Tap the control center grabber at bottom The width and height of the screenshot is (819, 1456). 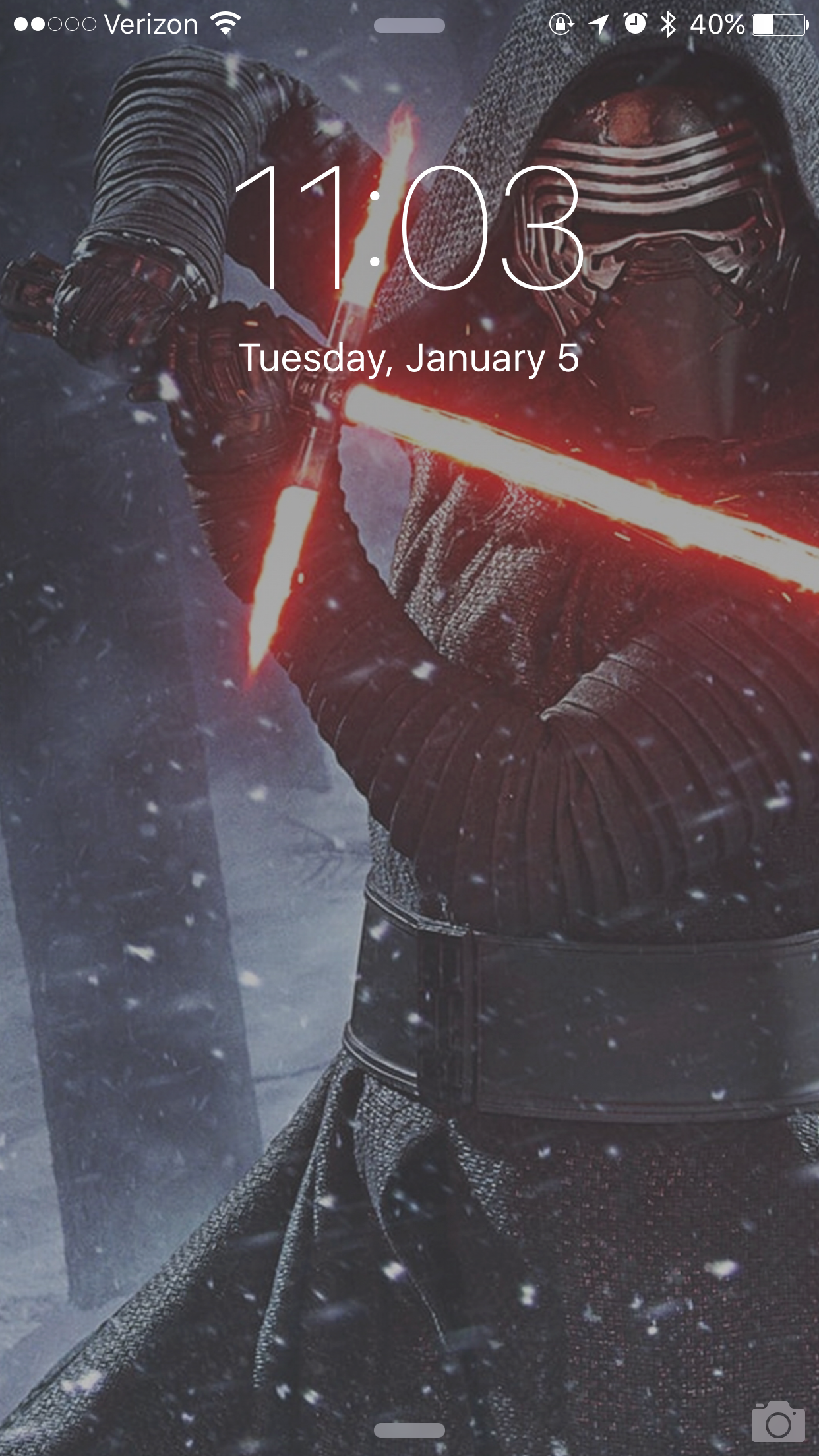[409, 1430]
